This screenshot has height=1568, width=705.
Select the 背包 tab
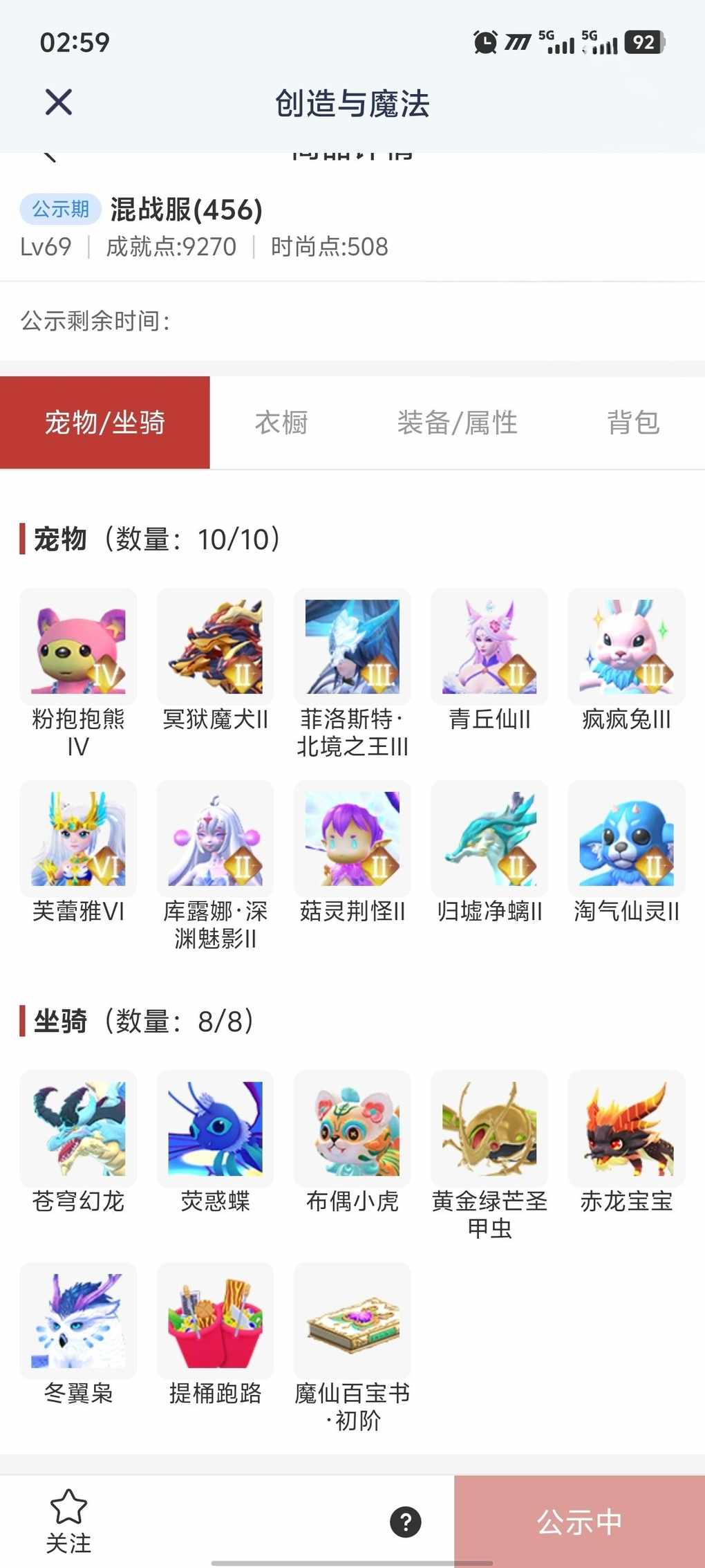(x=633, y=423)
